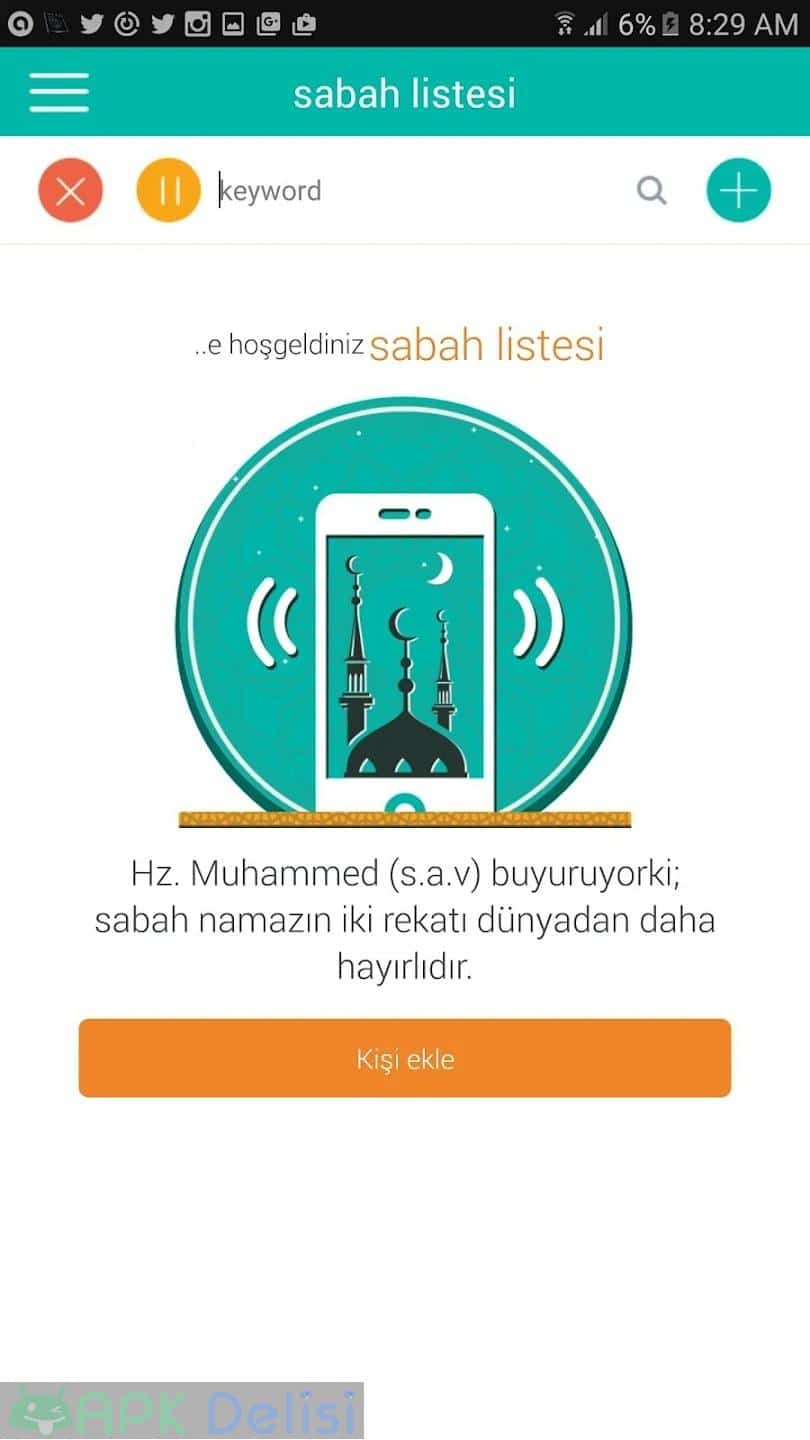Tap the green plus add button

tap(739, 190)
